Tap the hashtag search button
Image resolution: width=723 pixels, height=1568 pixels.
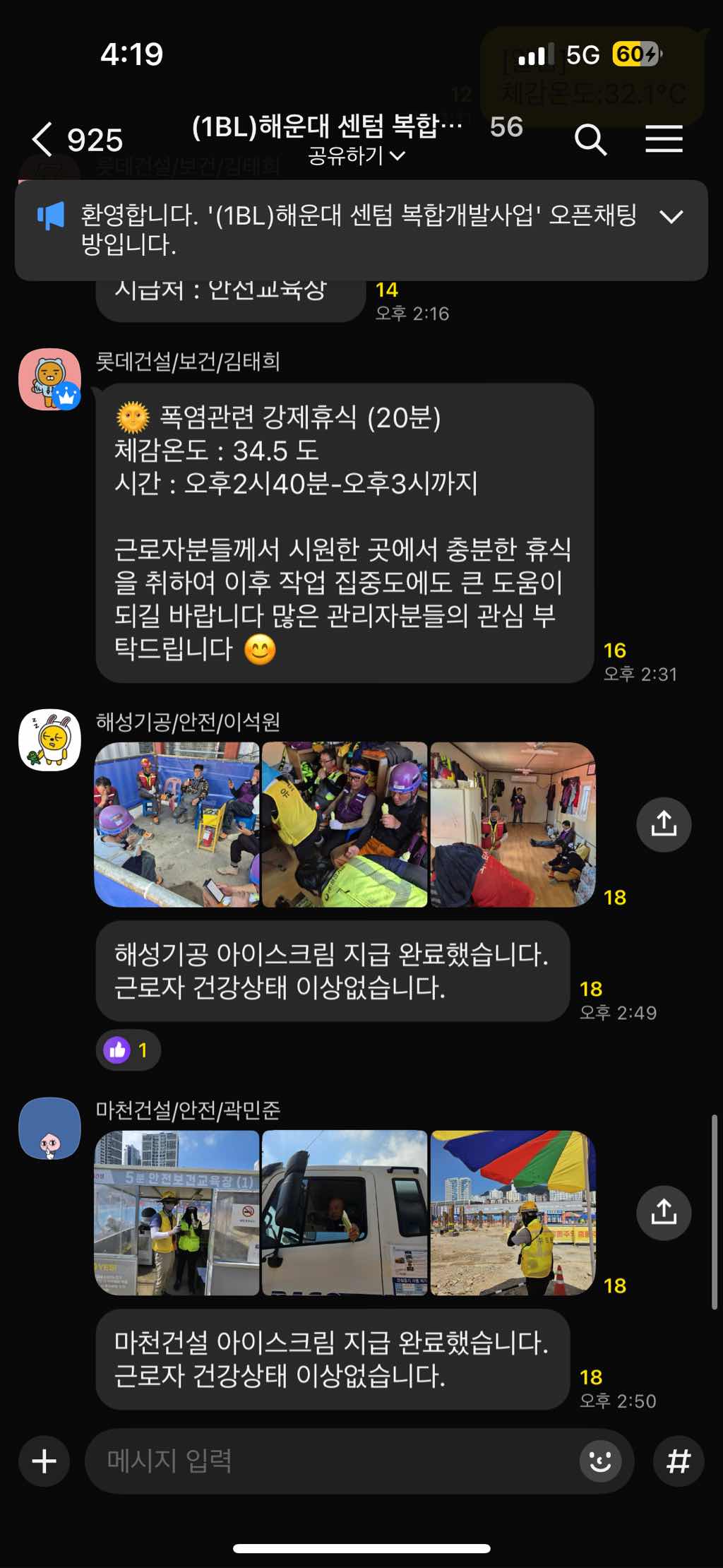[x=678, y=1461]
